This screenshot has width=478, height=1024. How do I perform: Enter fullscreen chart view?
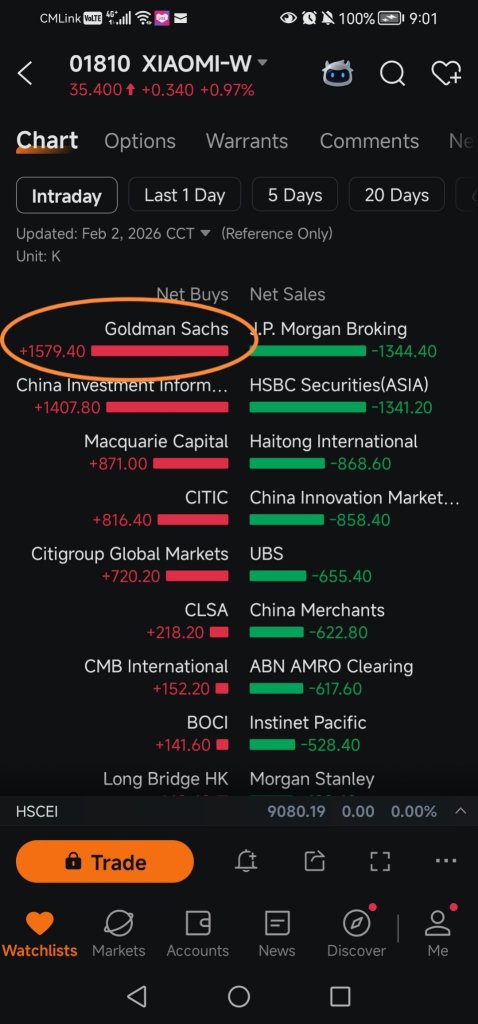pos(380,861)
